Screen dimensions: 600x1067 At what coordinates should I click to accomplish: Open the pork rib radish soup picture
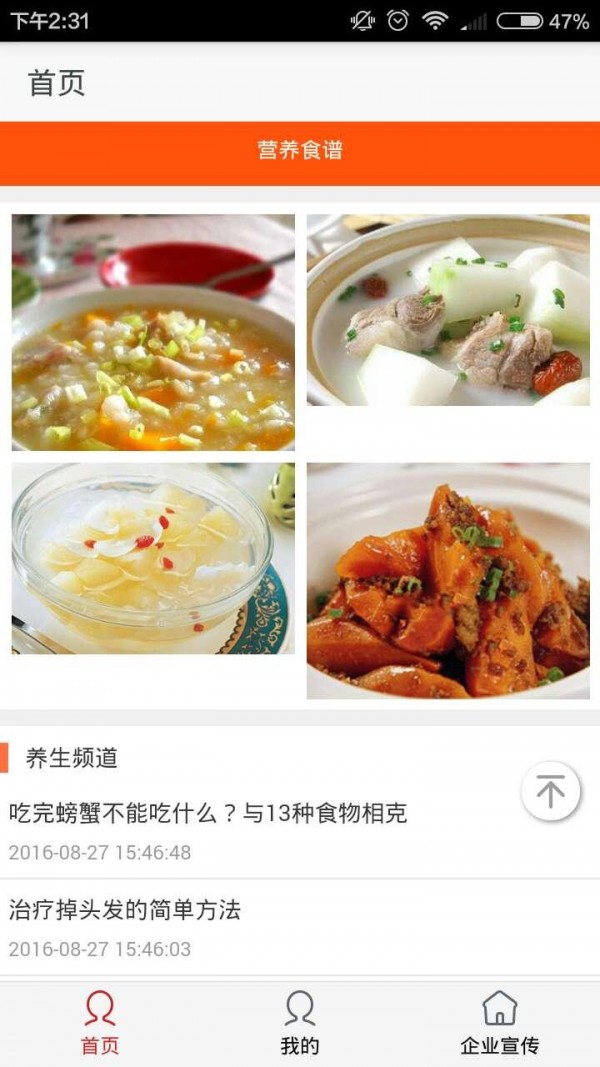click(x=448, y=310)
